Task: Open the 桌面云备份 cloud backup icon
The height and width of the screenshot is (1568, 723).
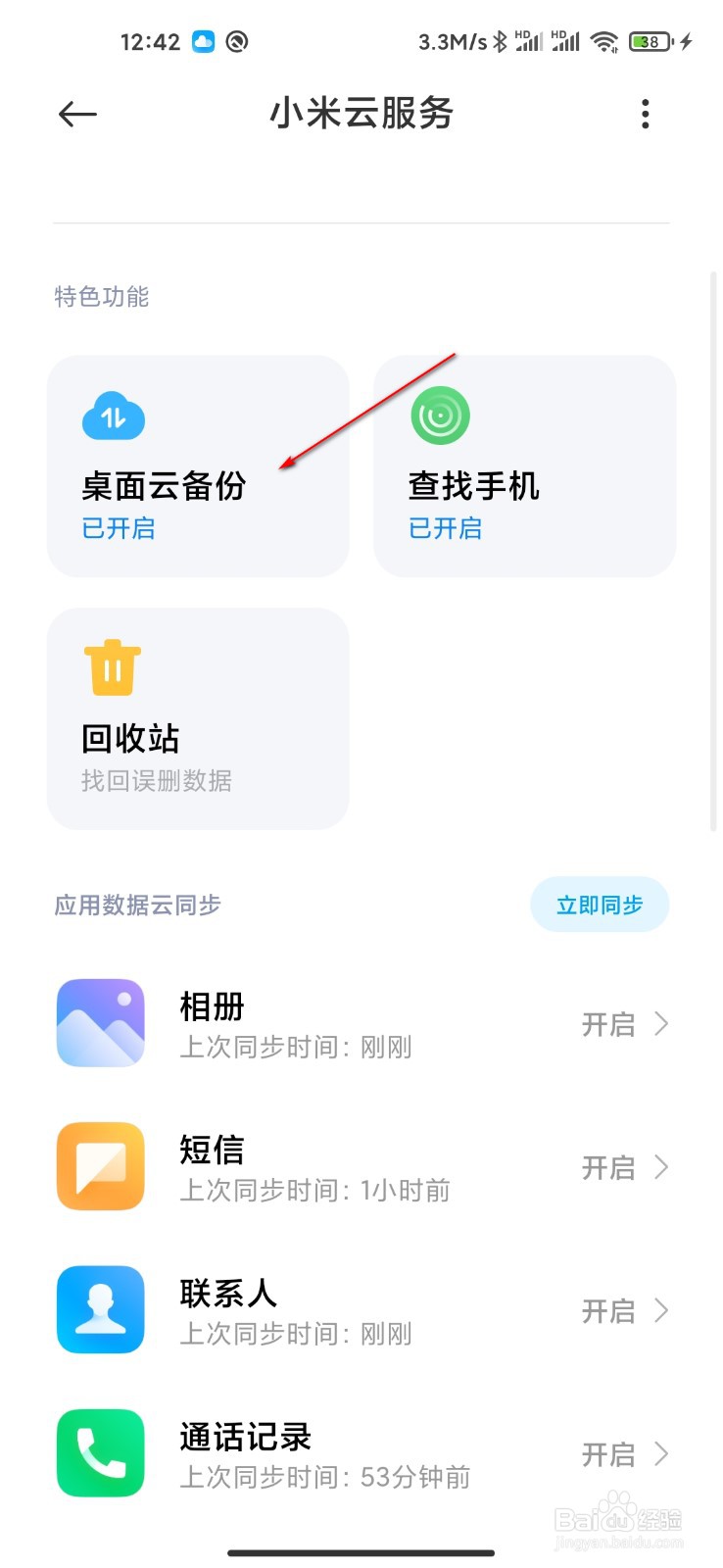Action: [x=112, y=416]
